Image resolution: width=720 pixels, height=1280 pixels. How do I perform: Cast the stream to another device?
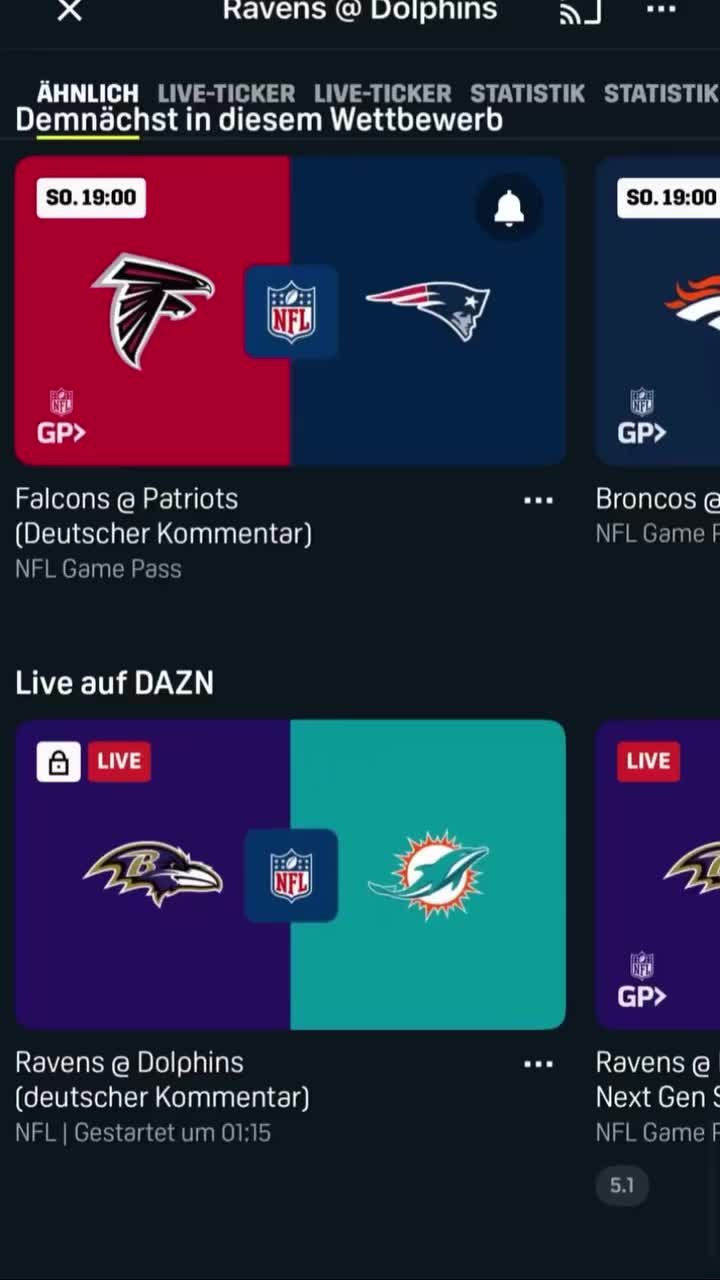(x=580, y=12)
